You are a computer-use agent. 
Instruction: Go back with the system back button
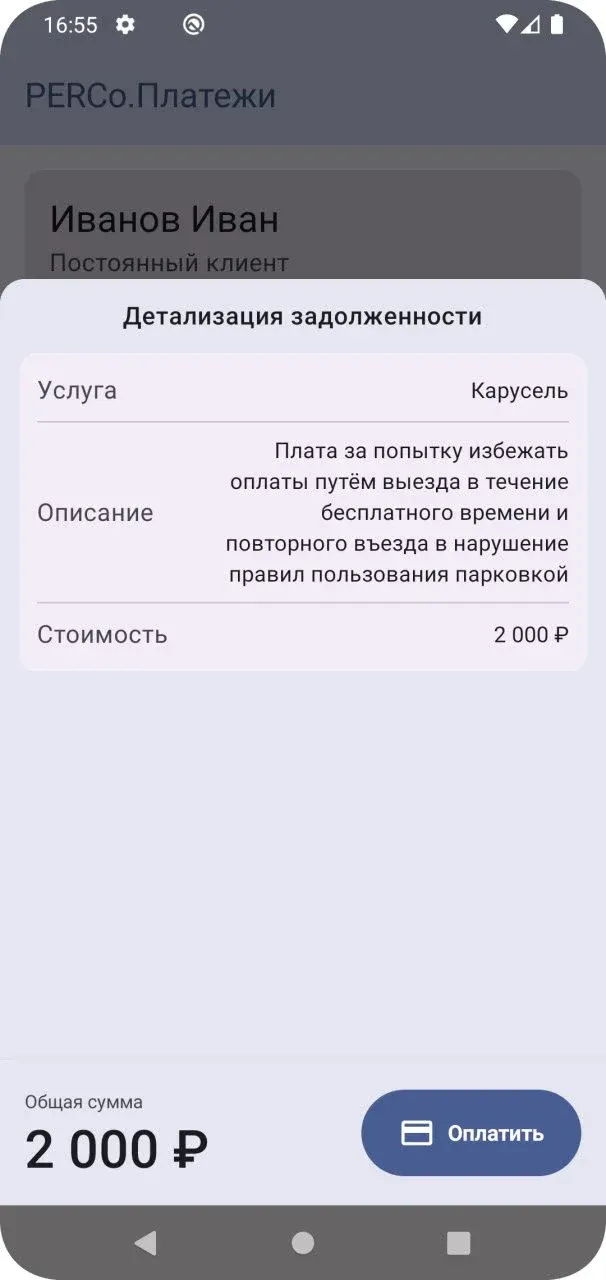[x=146, y=1242]
